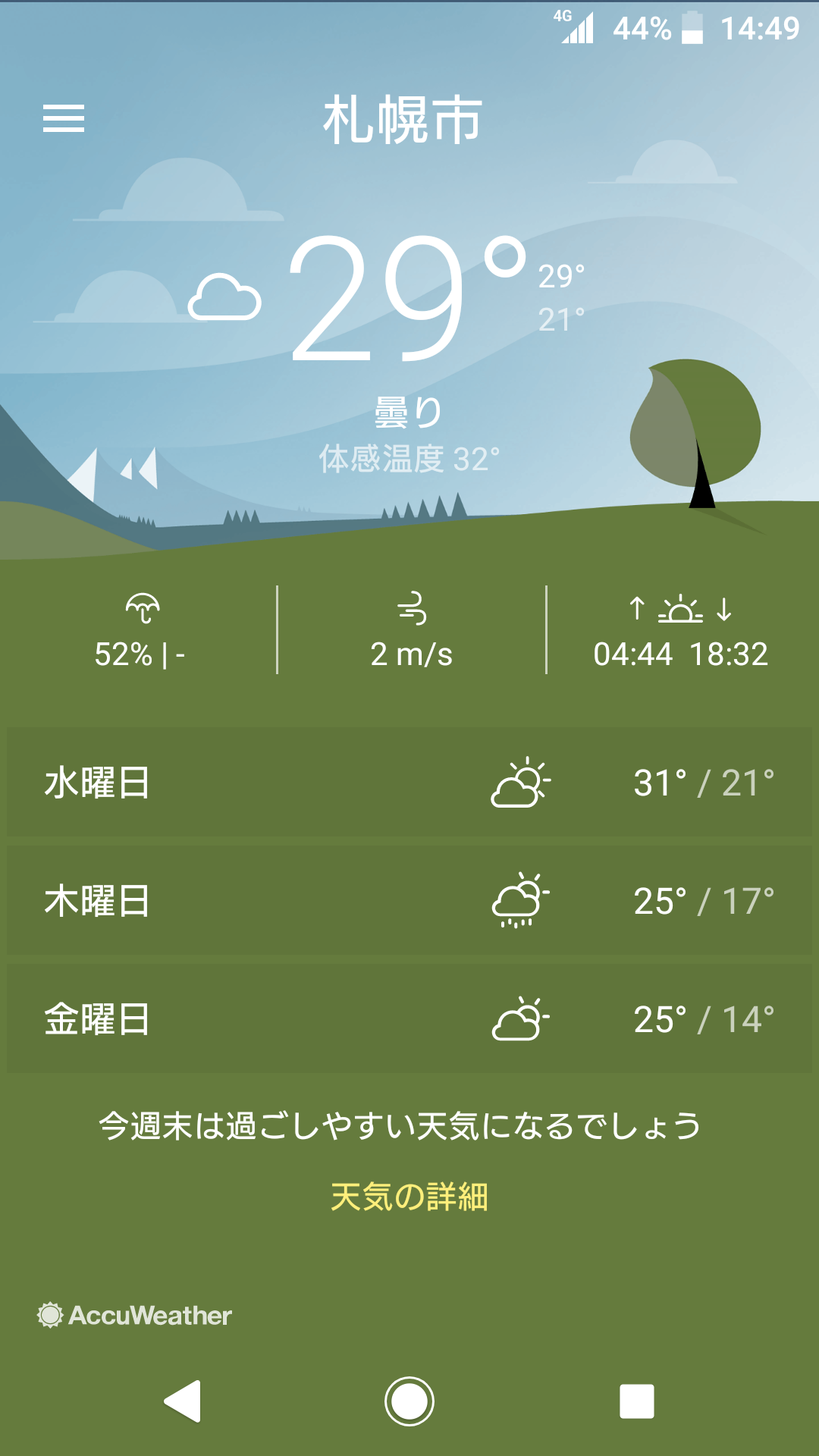The width and height of the screenshot is (819, 1456).
Task: Open the hamburger menu
Action: pyautogui.click(x=64, y=118)
